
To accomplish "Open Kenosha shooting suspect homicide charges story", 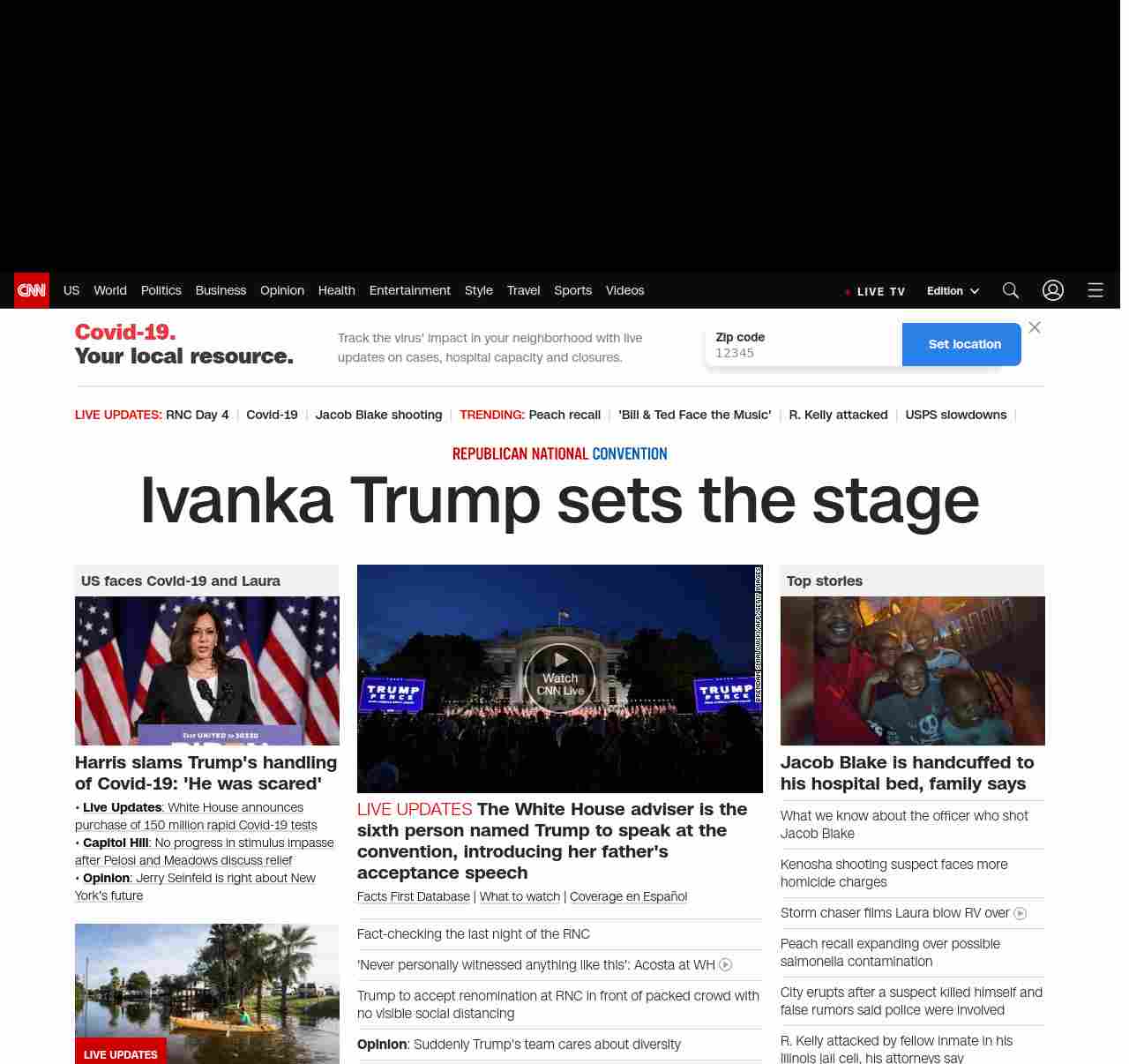I will click(893, 873).
